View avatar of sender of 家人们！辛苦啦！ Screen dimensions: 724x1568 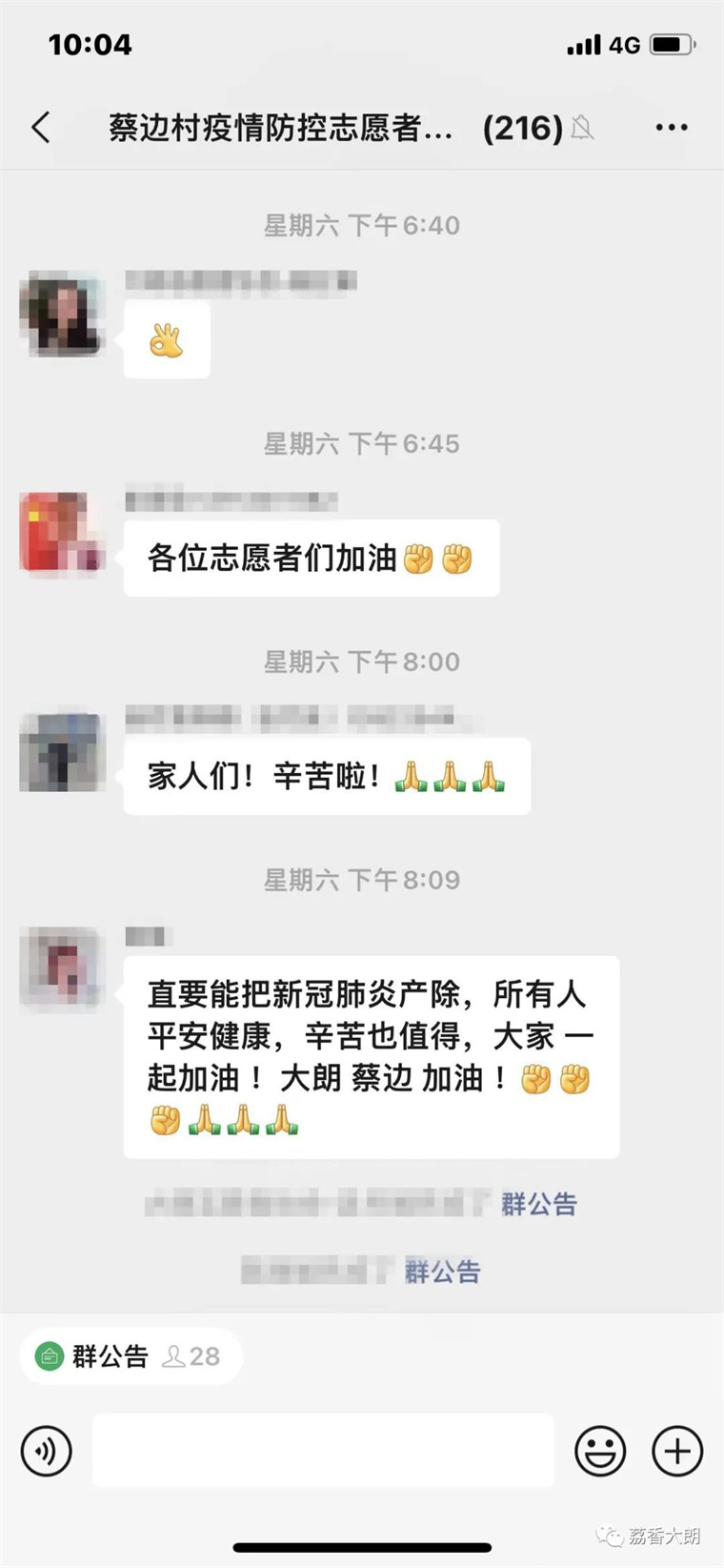click(61, 752)
